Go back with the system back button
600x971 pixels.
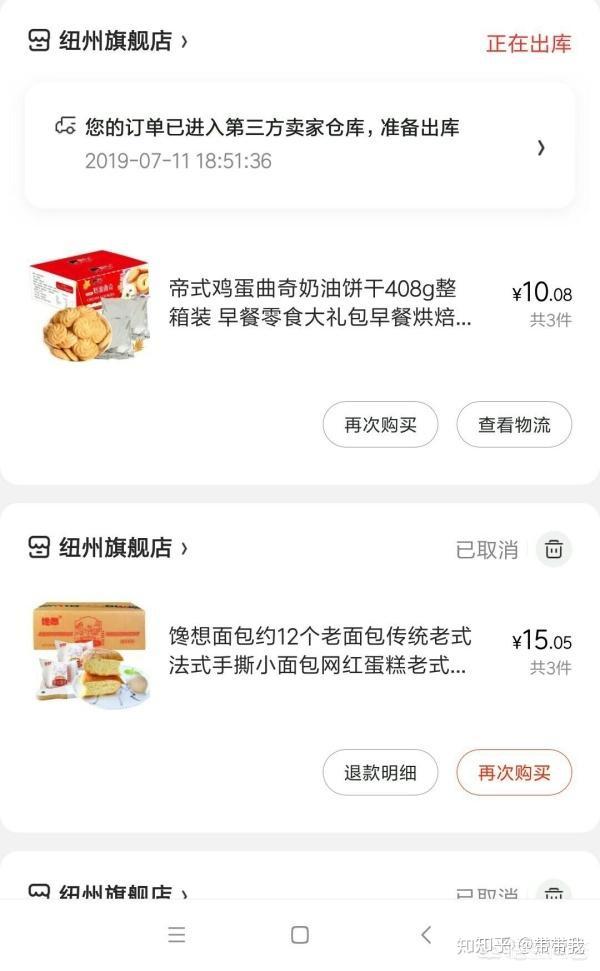(426, 935)
